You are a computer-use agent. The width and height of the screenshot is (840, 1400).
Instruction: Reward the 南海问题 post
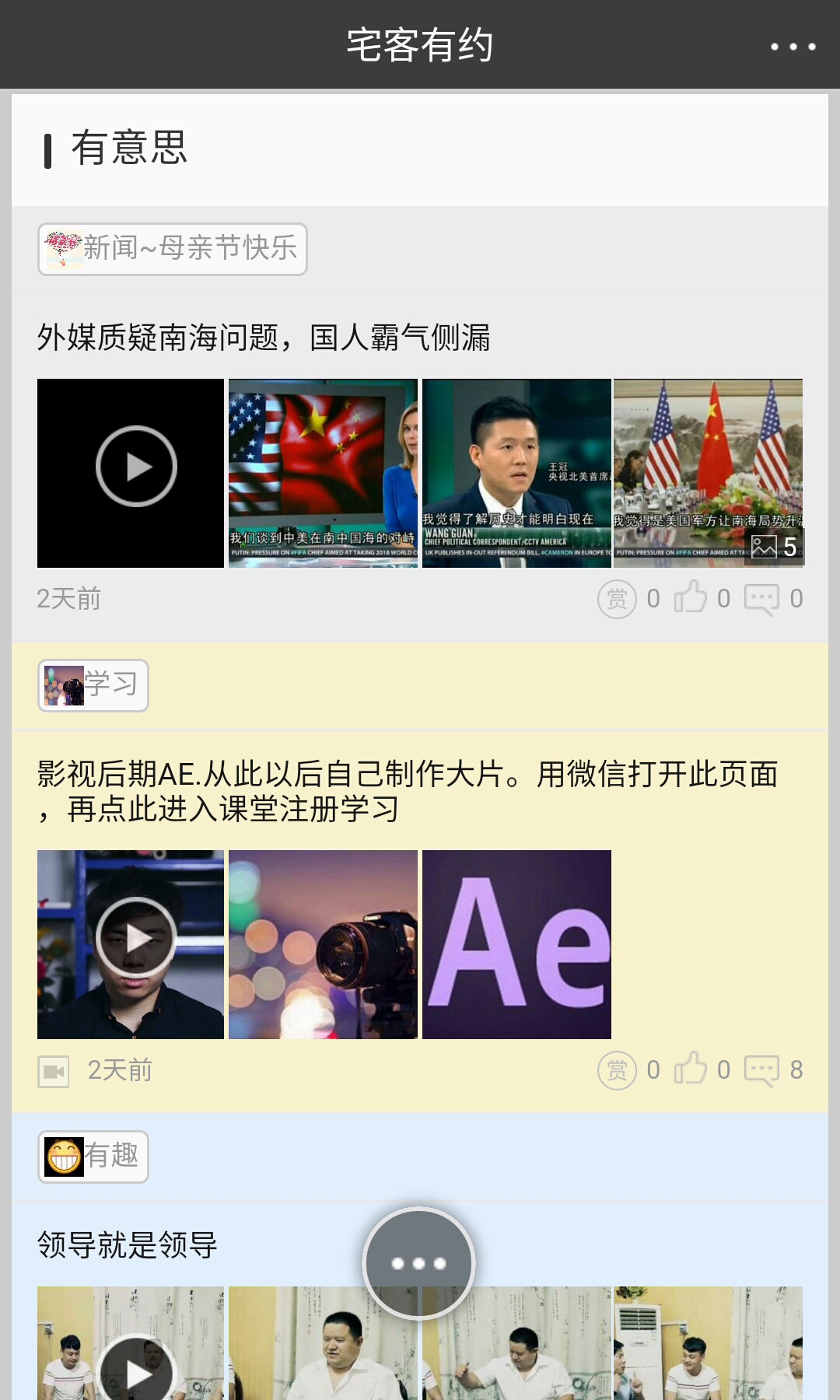click(x=617, y=599)
